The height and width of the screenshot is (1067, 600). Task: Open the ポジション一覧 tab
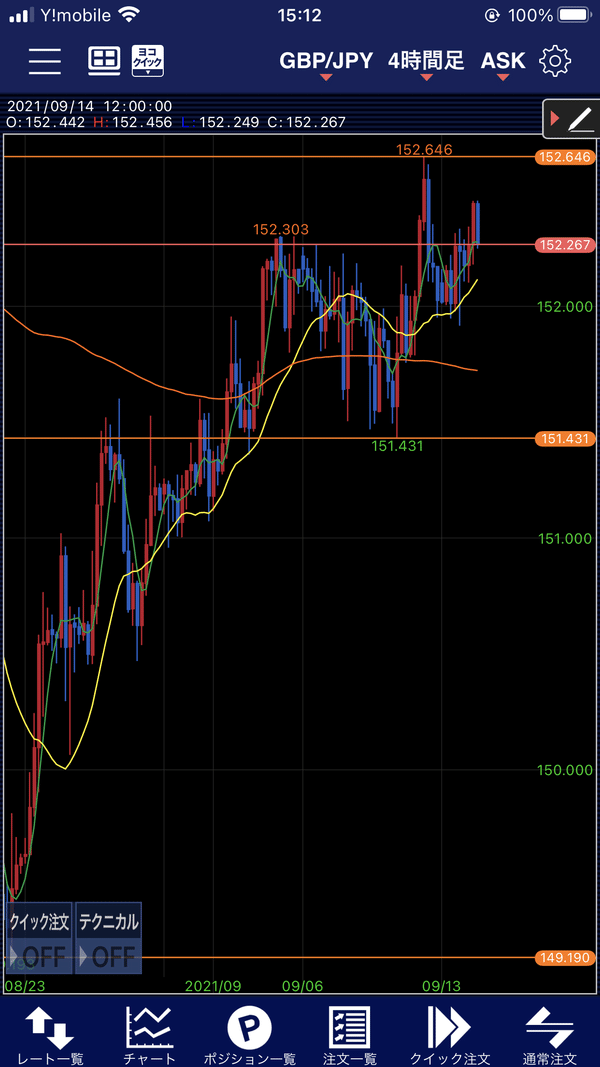point(250,1034)
